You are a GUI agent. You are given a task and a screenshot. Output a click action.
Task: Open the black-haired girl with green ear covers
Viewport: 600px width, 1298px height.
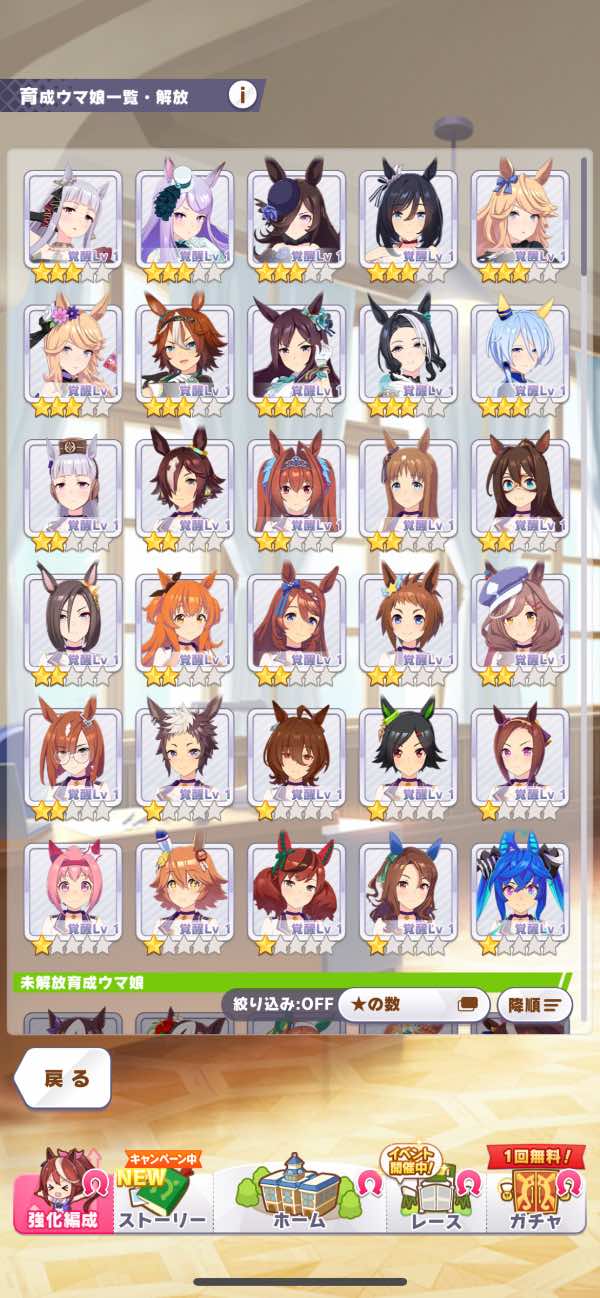(x=408, y=757)
